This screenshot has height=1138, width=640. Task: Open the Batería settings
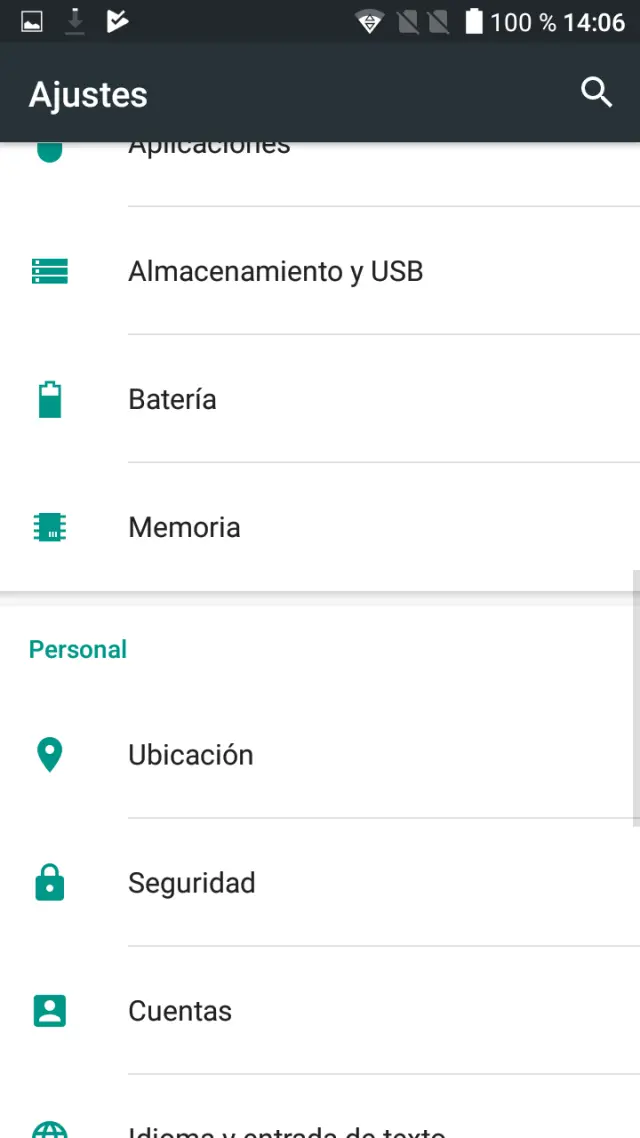tap(173, 399)
